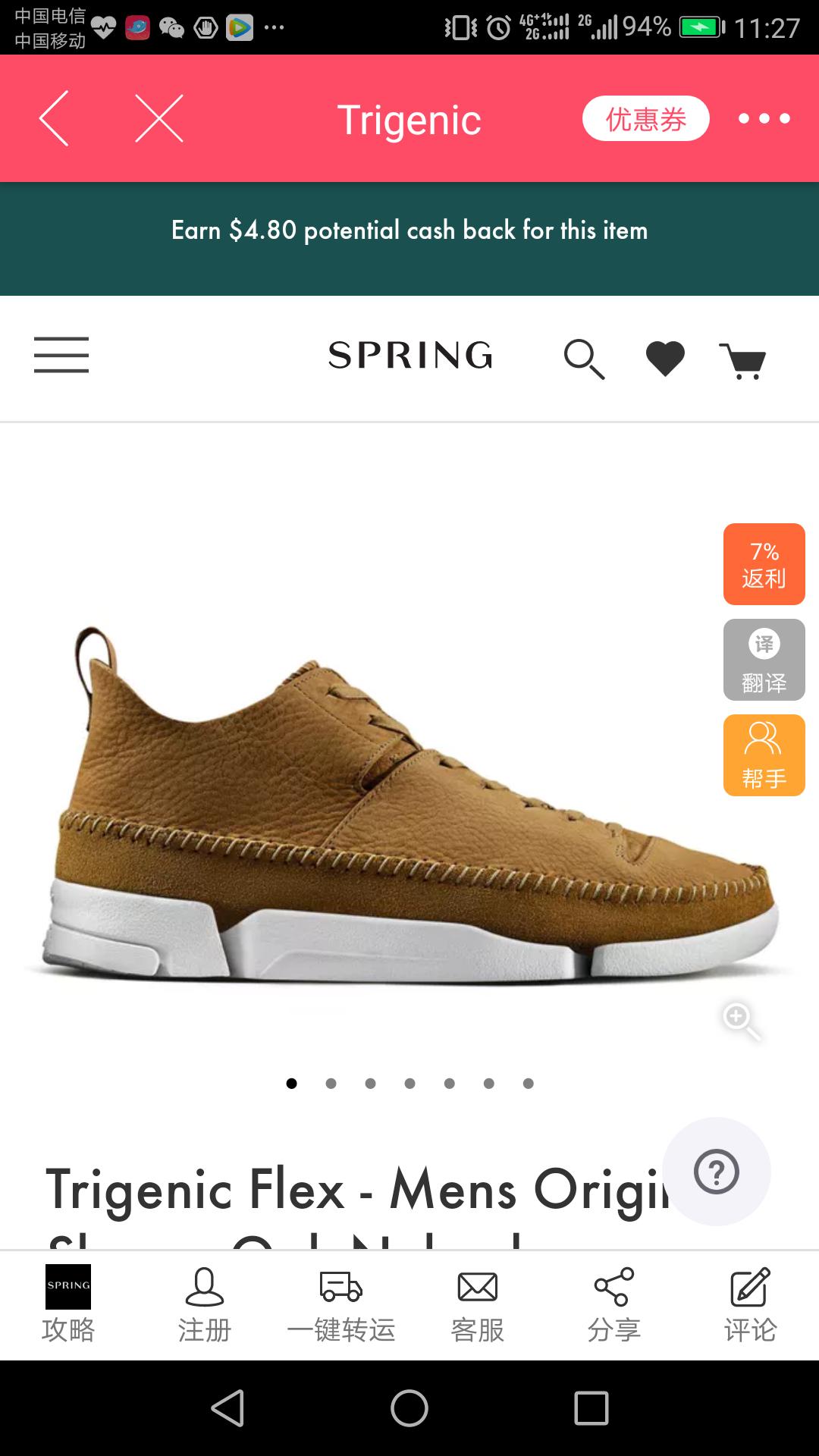Search the Spring store
Screen dimensions: 819x1456
pos(583,358)
